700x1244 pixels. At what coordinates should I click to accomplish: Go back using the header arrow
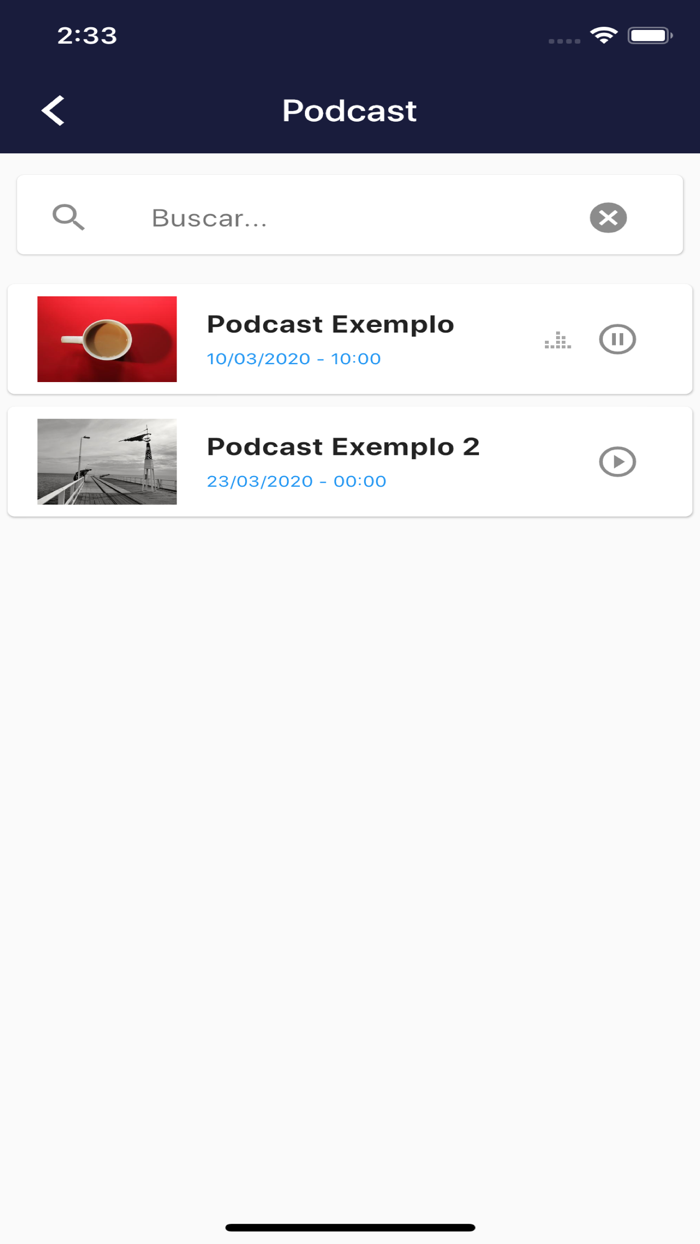pyautogui.click(x=54, y=111)
